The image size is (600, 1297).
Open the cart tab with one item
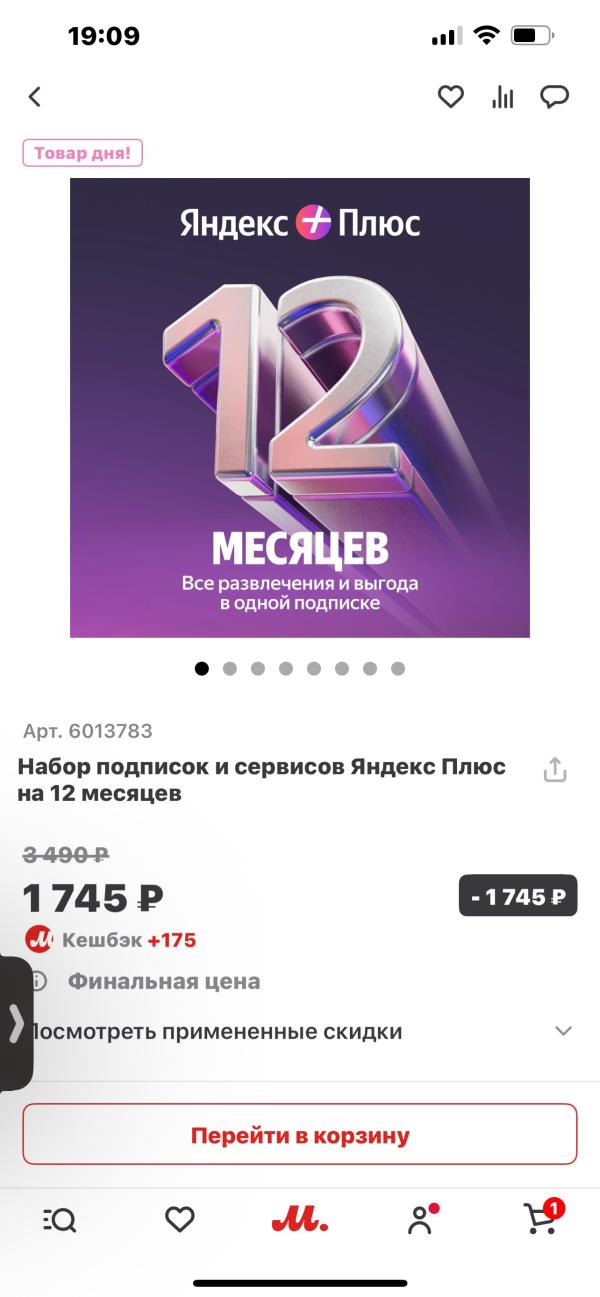pyautogui.click(x=541, y=1217)
